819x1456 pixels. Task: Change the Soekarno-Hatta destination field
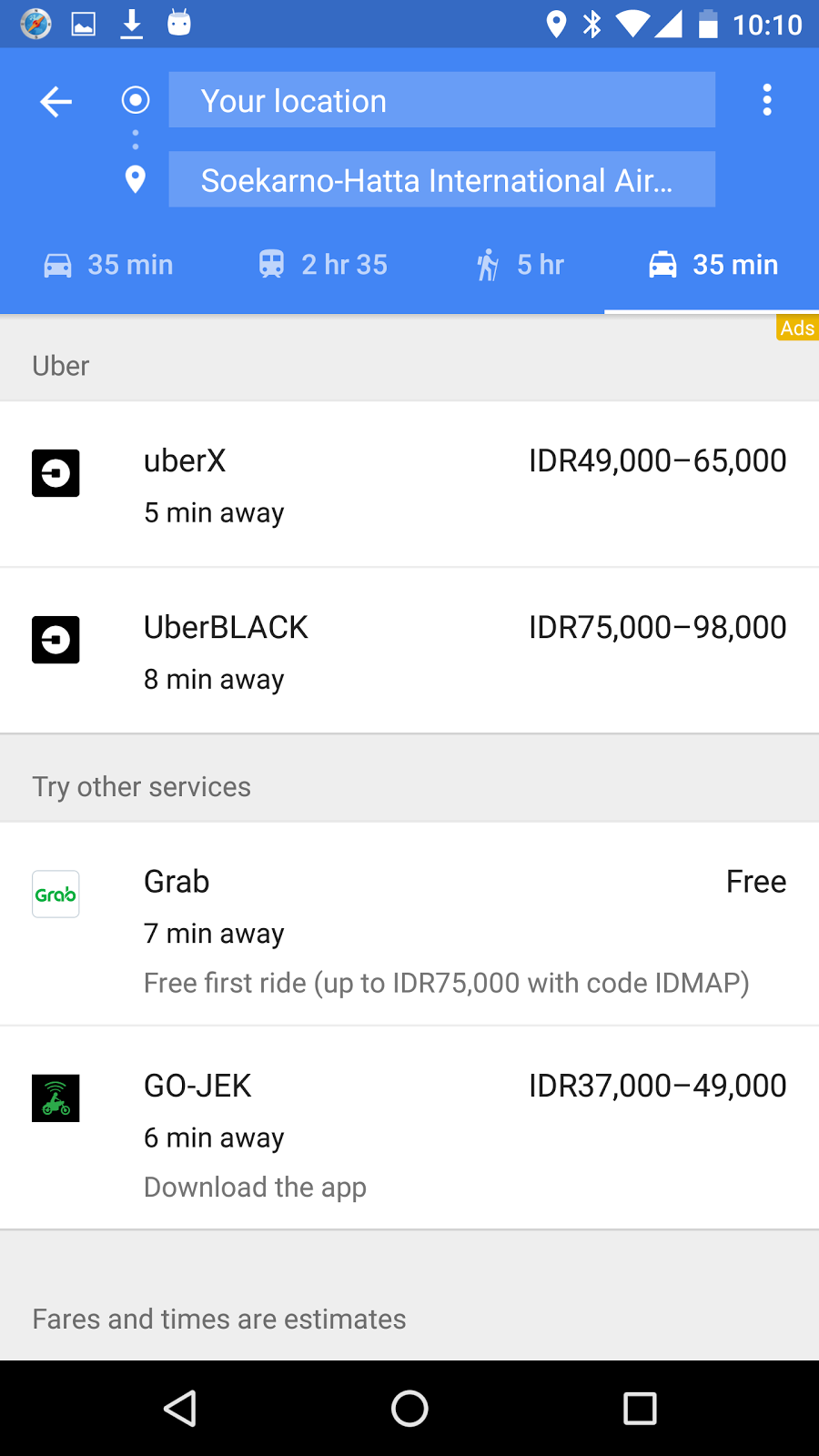441,180
